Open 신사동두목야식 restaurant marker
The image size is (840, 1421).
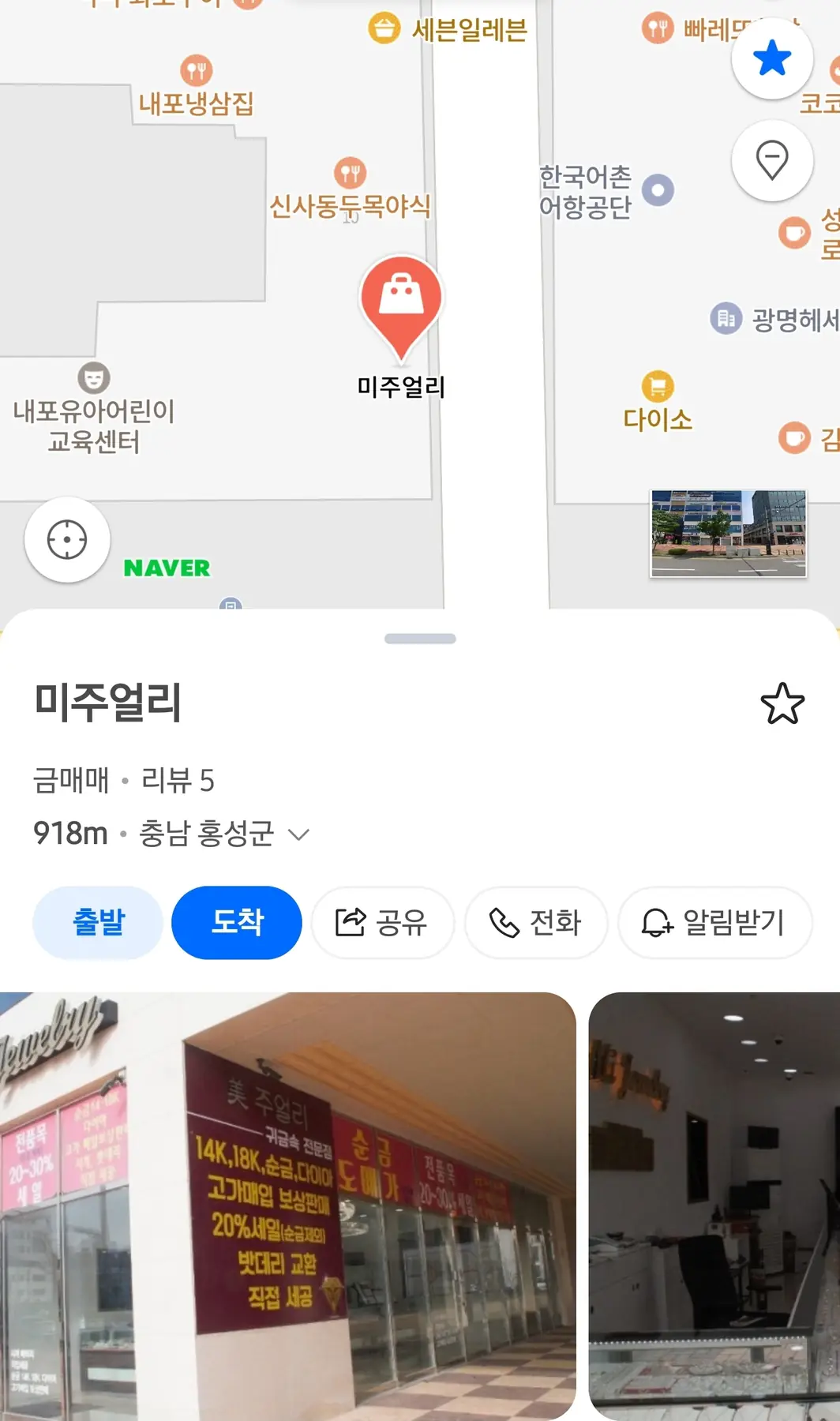click(350, 173)
